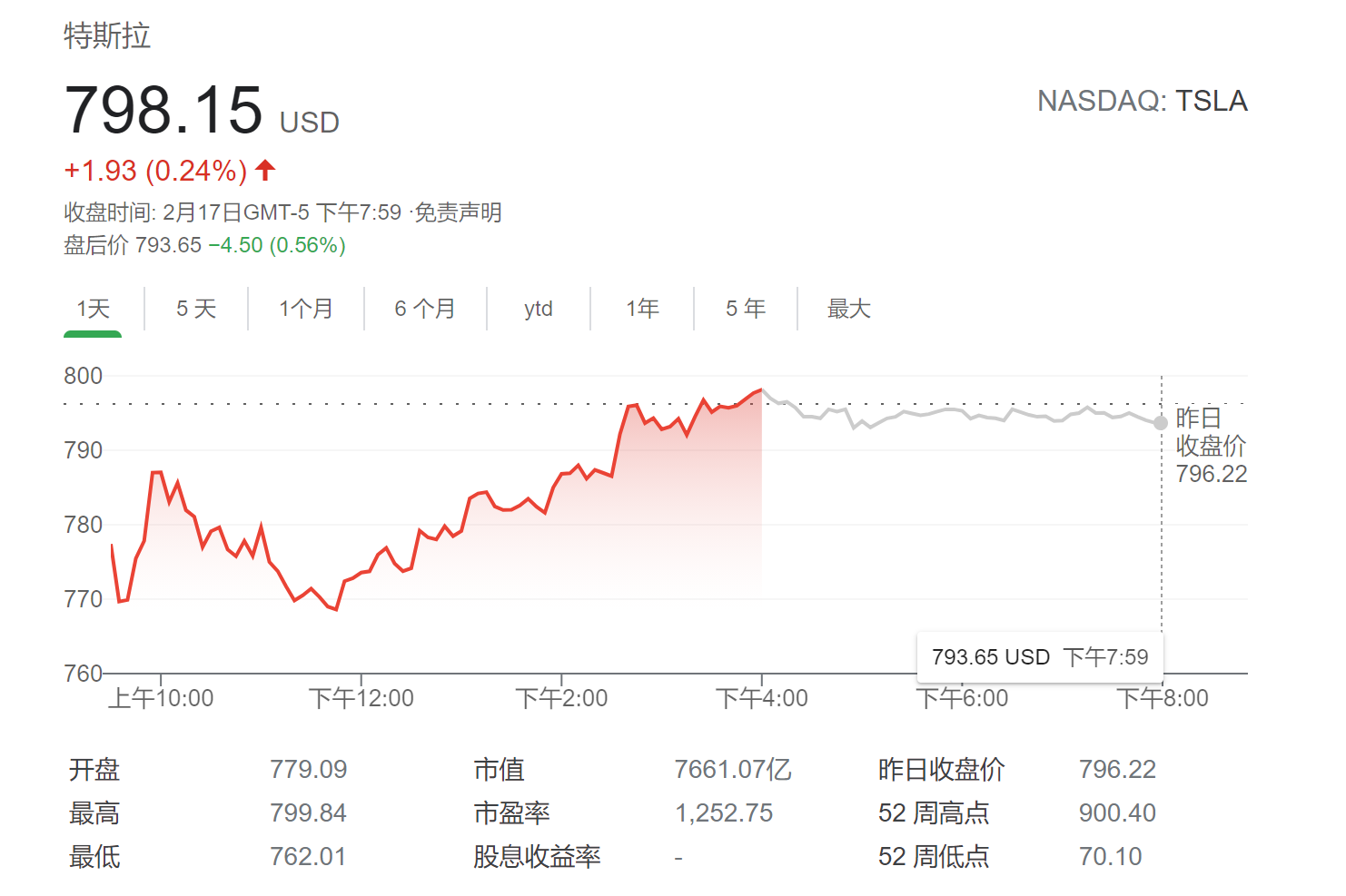Open the 免责声明 disclaimer link

(459, 212)
